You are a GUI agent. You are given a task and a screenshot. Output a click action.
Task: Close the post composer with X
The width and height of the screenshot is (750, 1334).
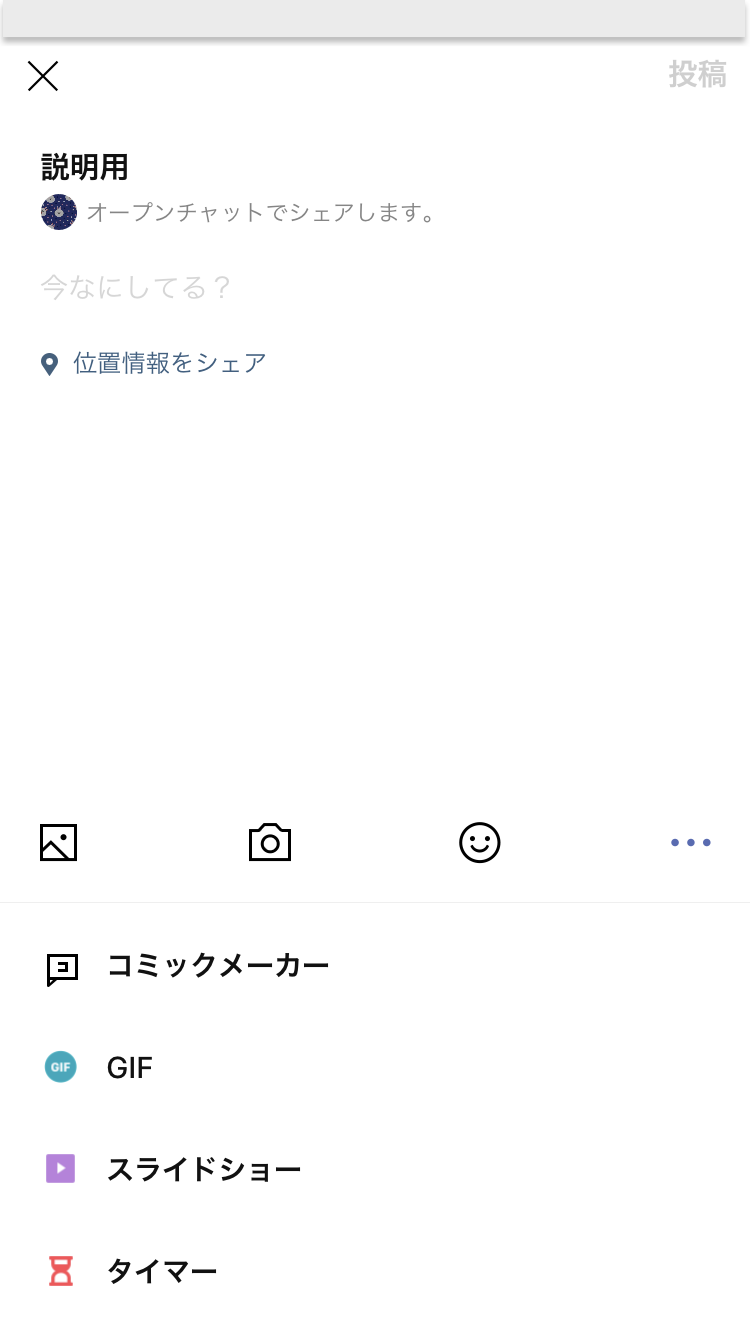click(43, 76)
